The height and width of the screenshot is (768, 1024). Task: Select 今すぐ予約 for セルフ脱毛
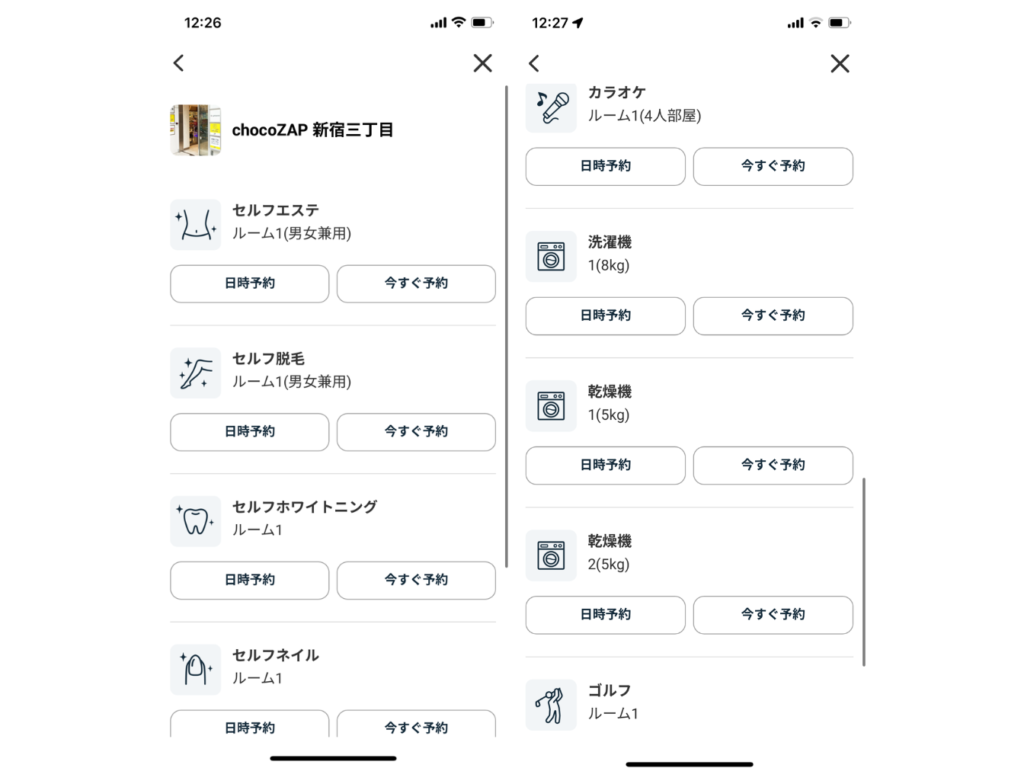pyautogui.click(x=416, y=432)
